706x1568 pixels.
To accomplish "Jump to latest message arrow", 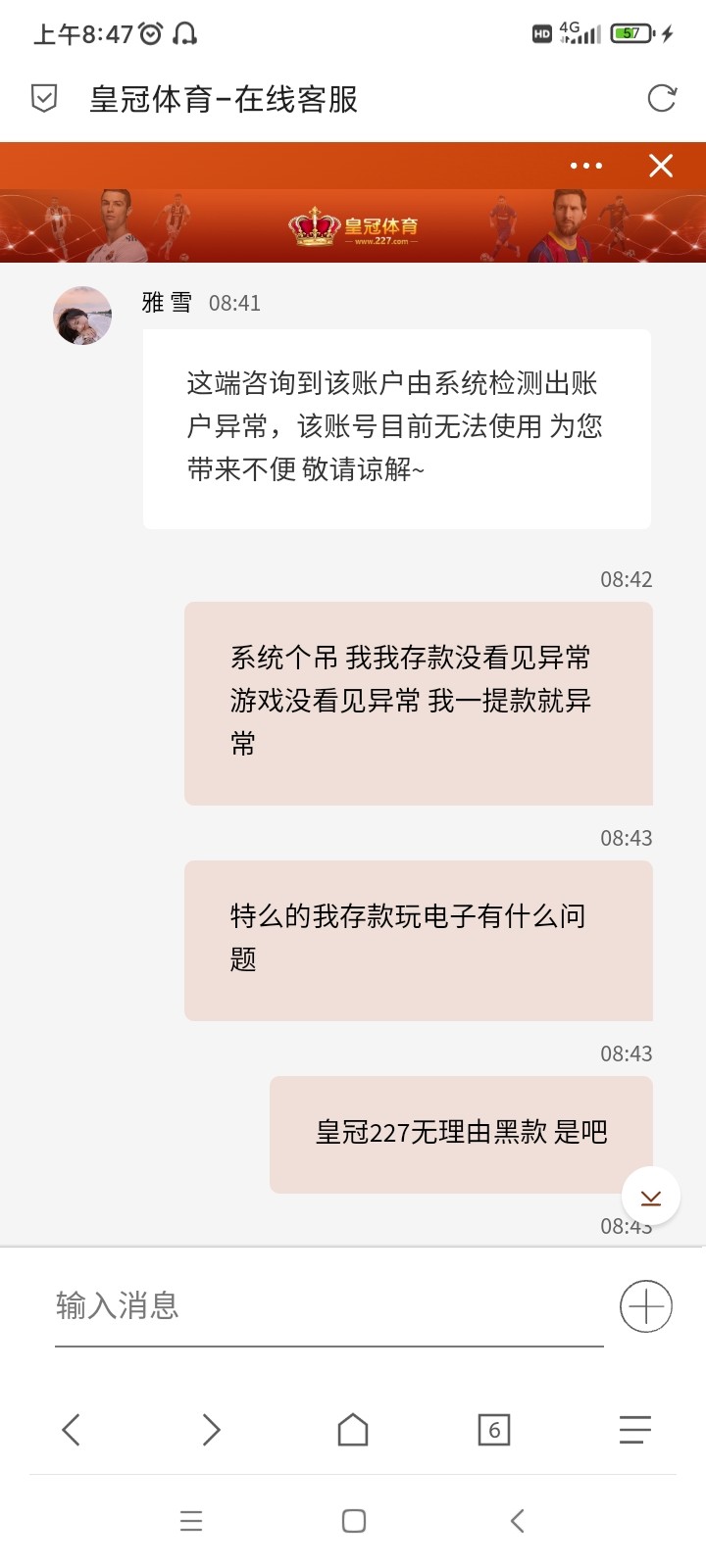I will (x=651, y=1197).
